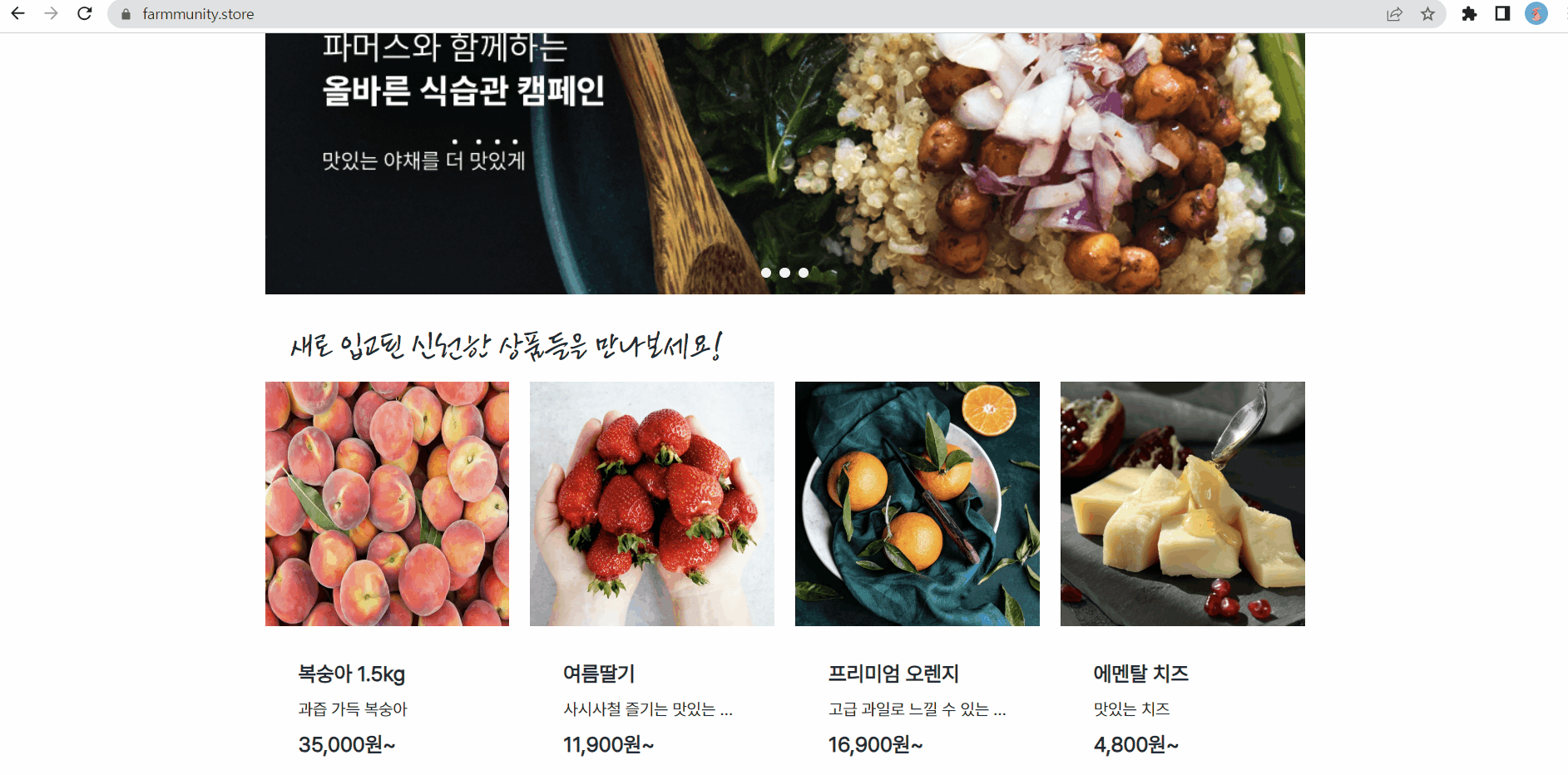Open the healthy eating campaign banner
The width and height of the screenshot is (1568, 775).
pos(784,162)
